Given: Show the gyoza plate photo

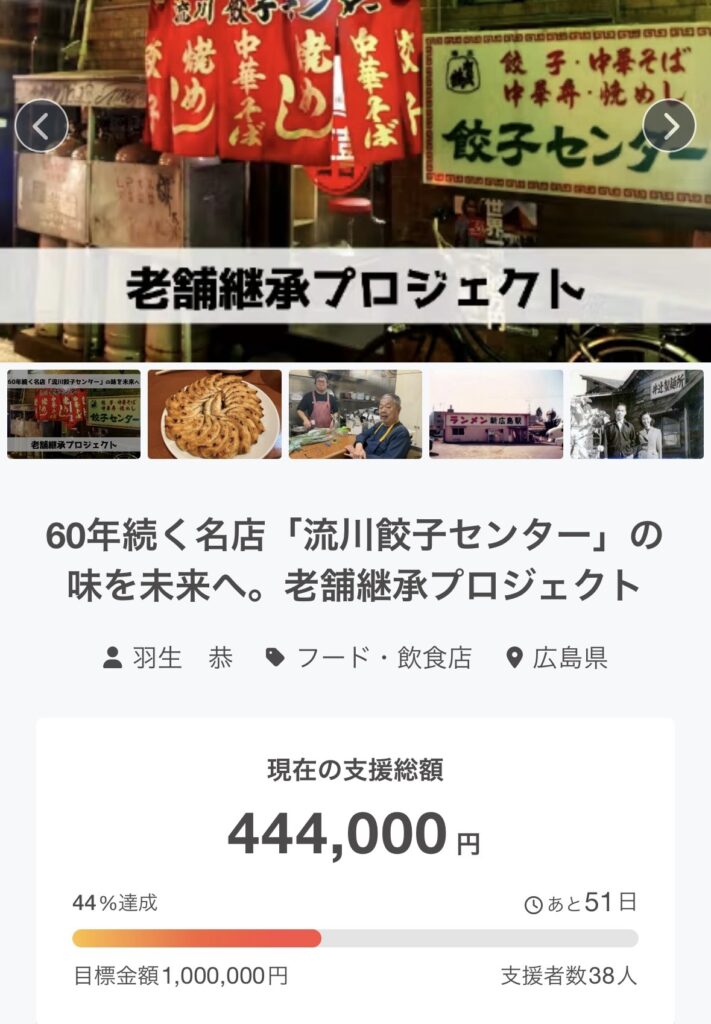Looking at the screenshot, I should click(214, 414).
